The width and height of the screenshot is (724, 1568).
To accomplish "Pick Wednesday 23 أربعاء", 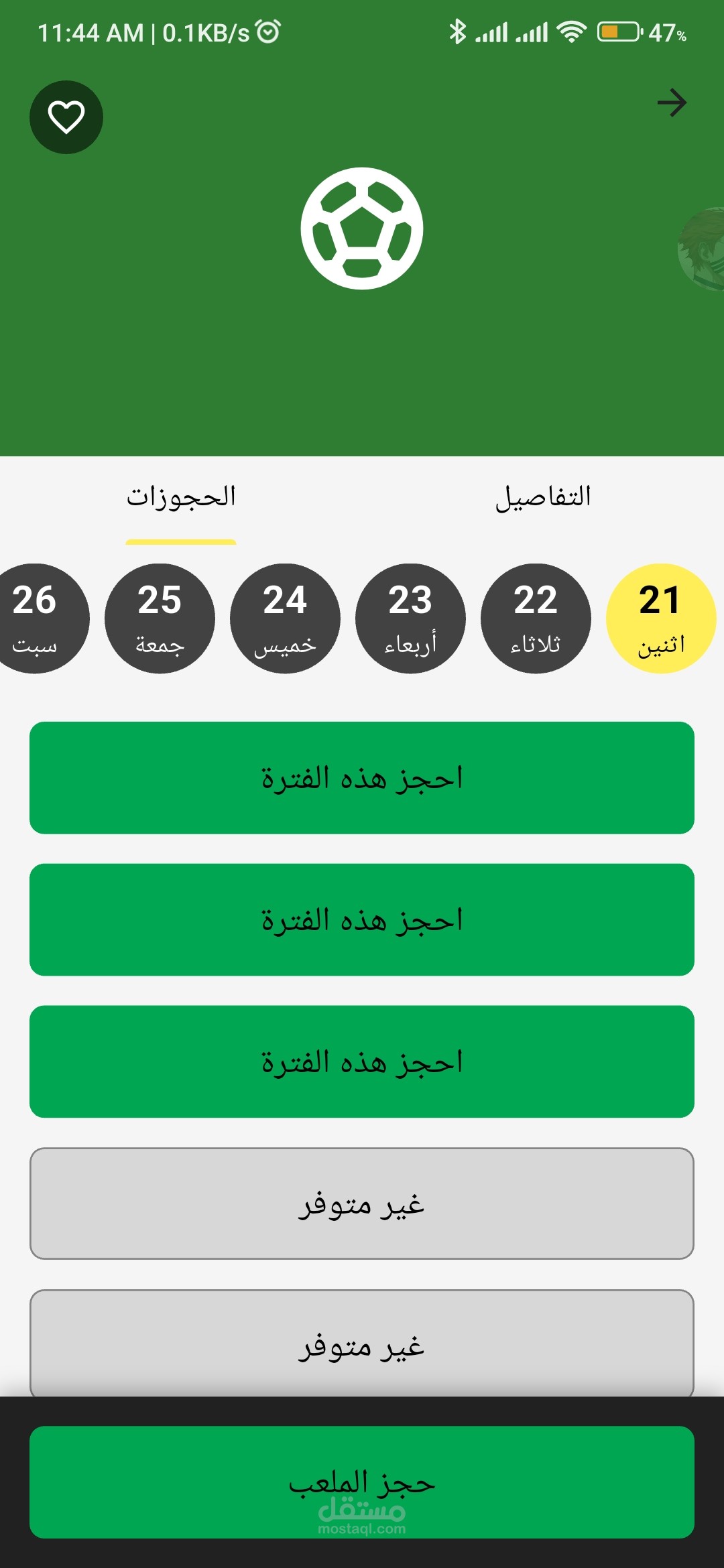I will (x=410, y=618).
